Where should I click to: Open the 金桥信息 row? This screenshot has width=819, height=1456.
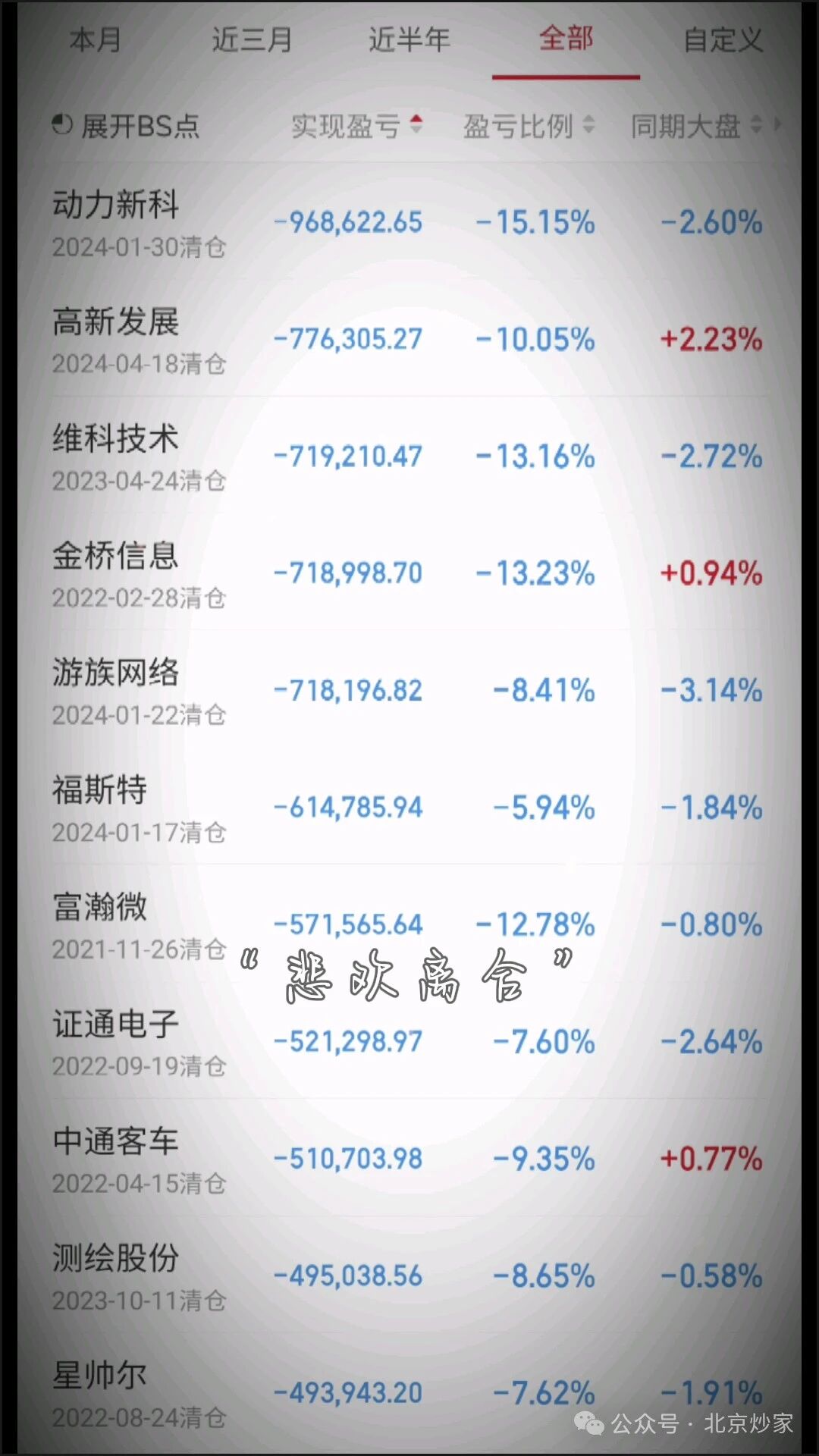tap(409, 572)
